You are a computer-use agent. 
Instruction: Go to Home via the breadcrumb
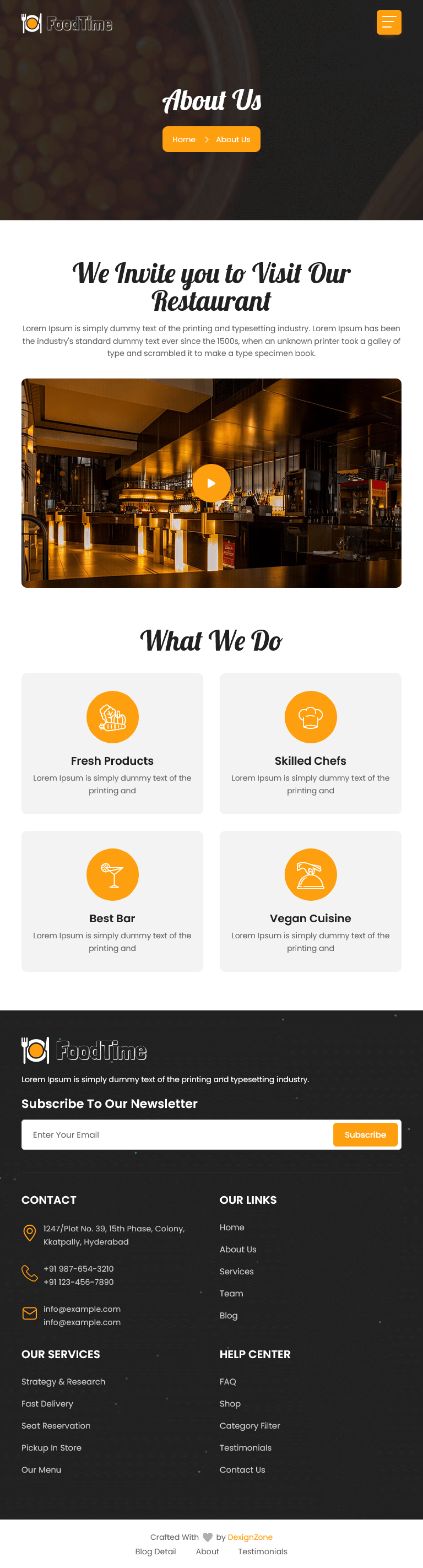(x=183, y=140)
